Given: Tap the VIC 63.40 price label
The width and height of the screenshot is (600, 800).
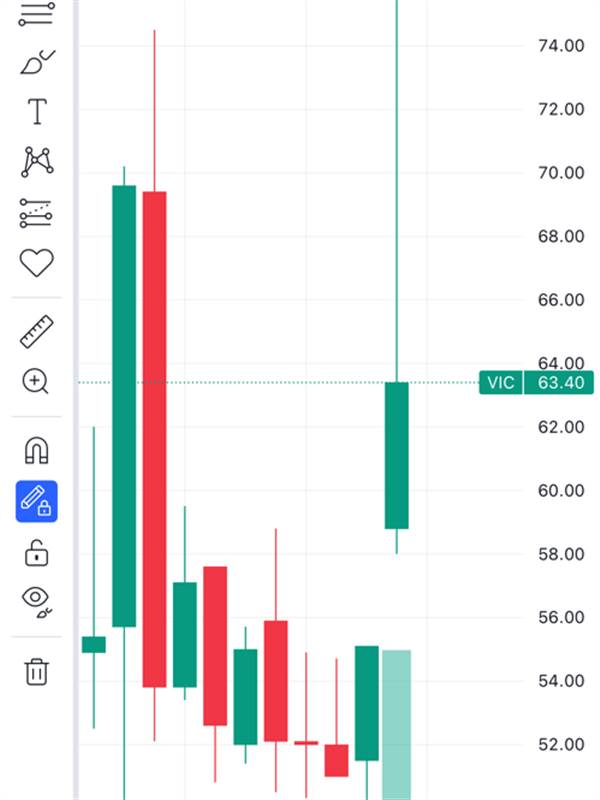Looking at the screenshot, I should point(536,383).
